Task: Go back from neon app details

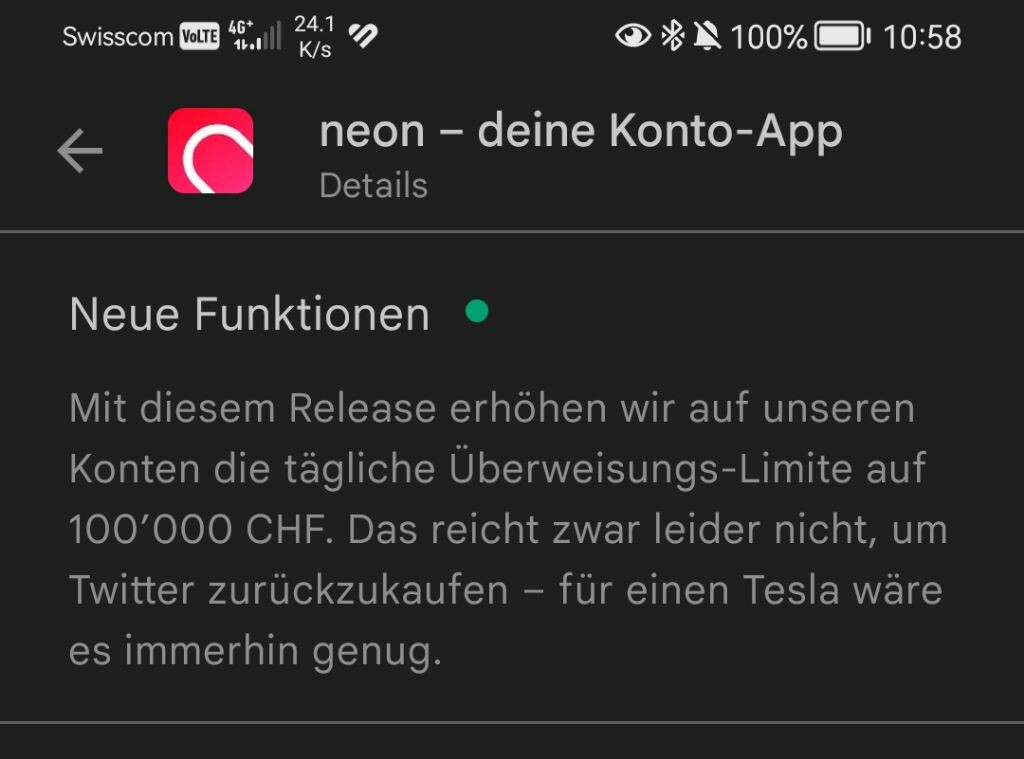Action: (x=80, y=151)
